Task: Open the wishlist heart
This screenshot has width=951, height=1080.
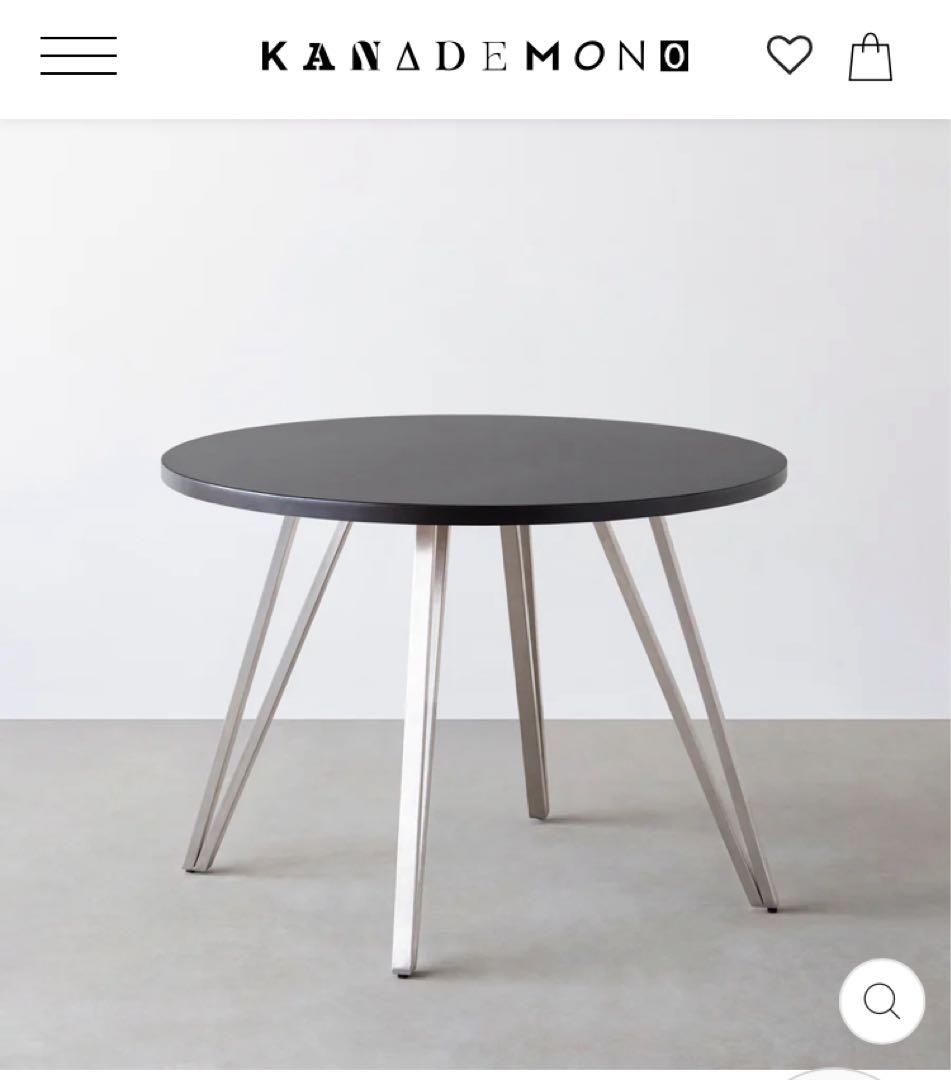Action: coord(789,55)
